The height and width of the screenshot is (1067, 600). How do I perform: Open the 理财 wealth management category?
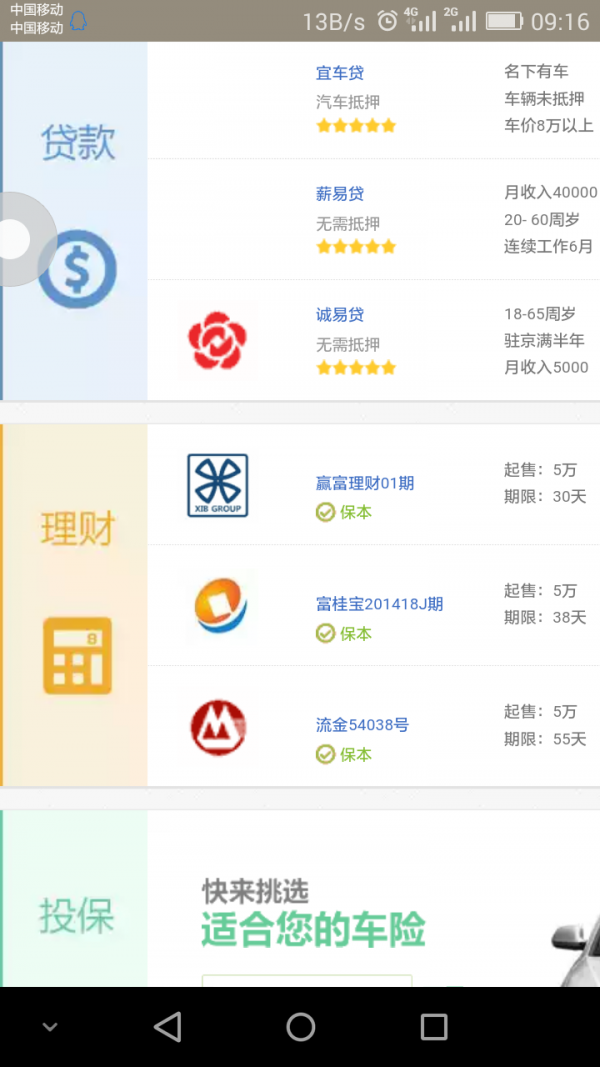(75, 605)
